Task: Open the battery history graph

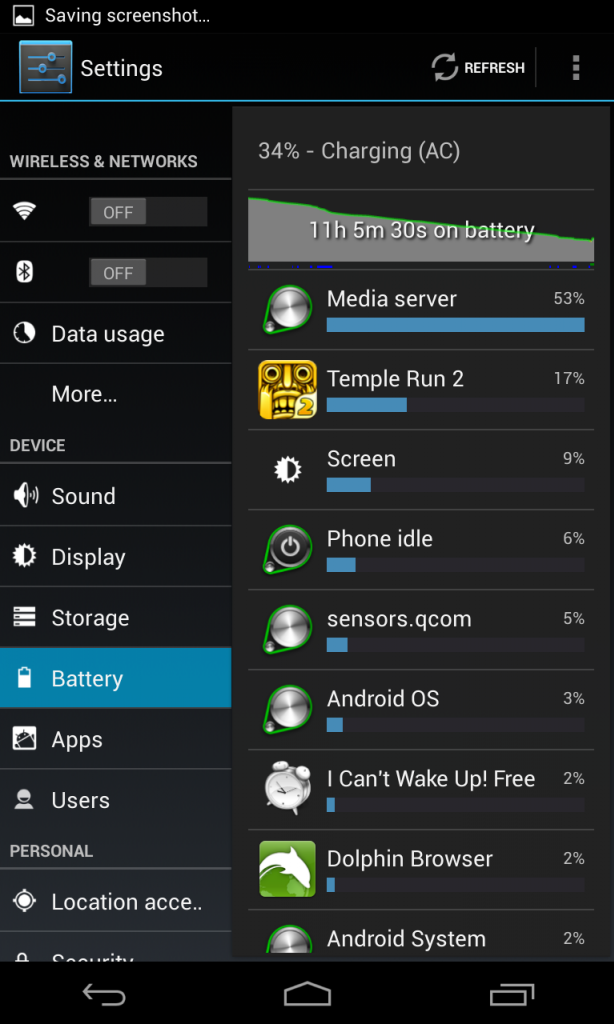Action: tap(421, 230)
